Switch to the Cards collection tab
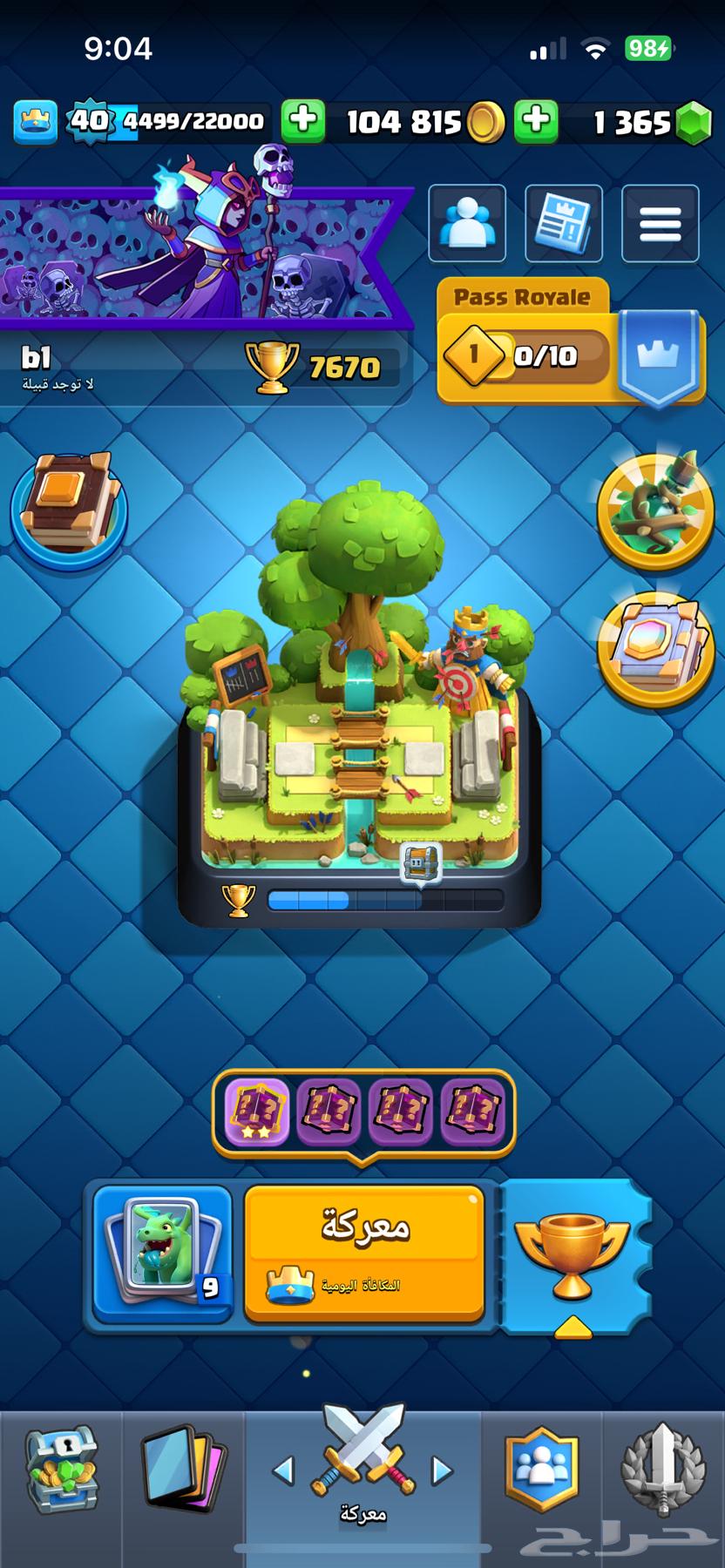725x1568 pixels. pyautogui.click(x=183, y=1471)
